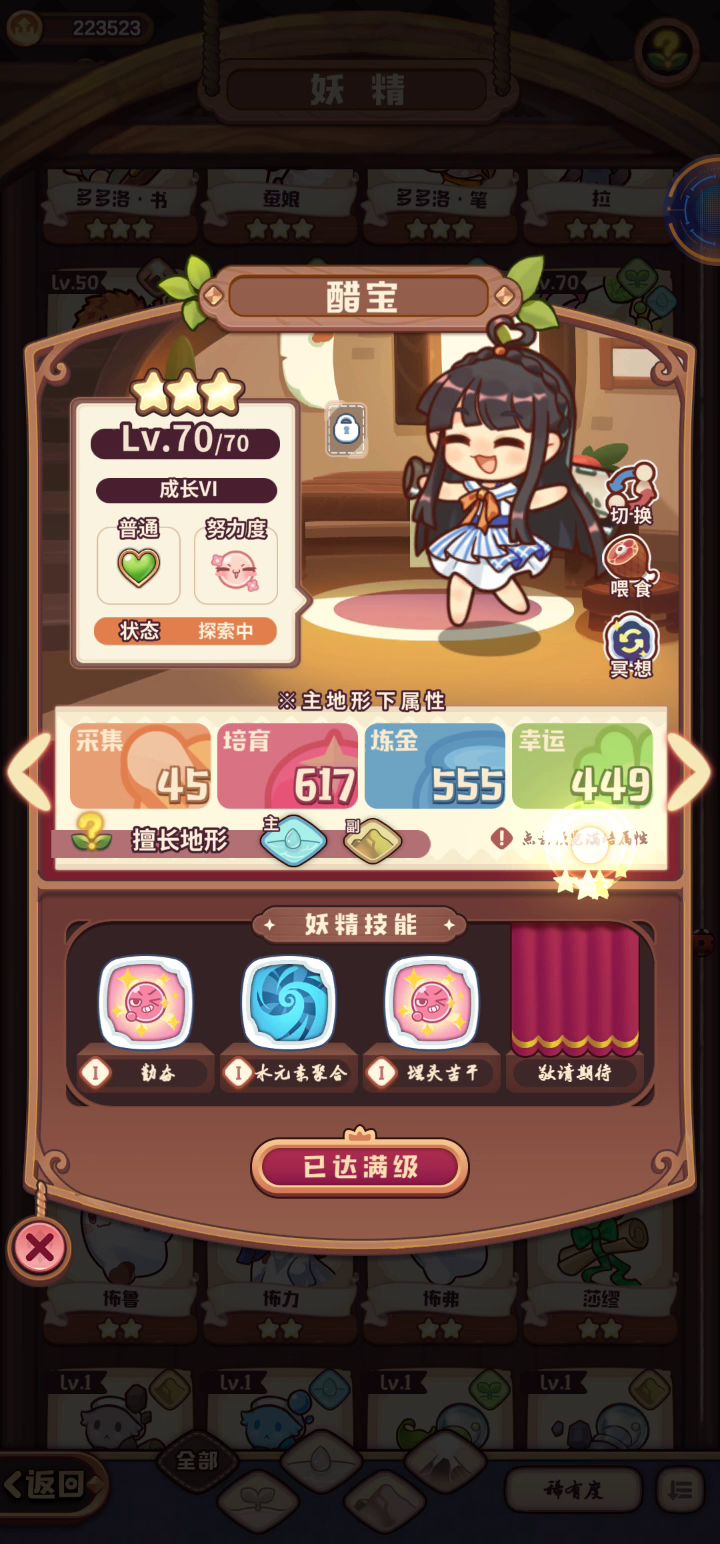
Task: Open the 冥想 meditation option
Action: coord(630,645)
